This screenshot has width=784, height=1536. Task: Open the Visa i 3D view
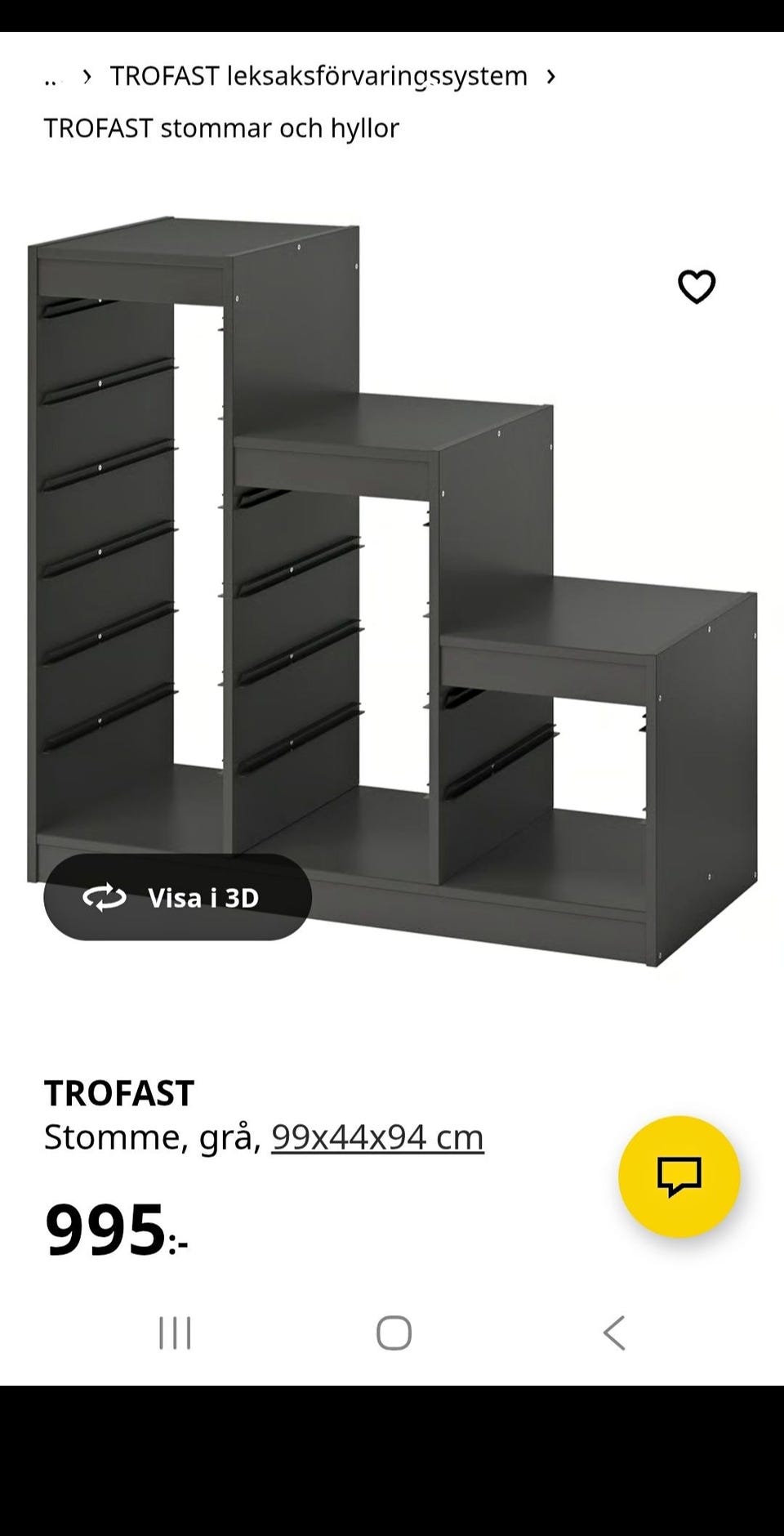tap(177, 897)
